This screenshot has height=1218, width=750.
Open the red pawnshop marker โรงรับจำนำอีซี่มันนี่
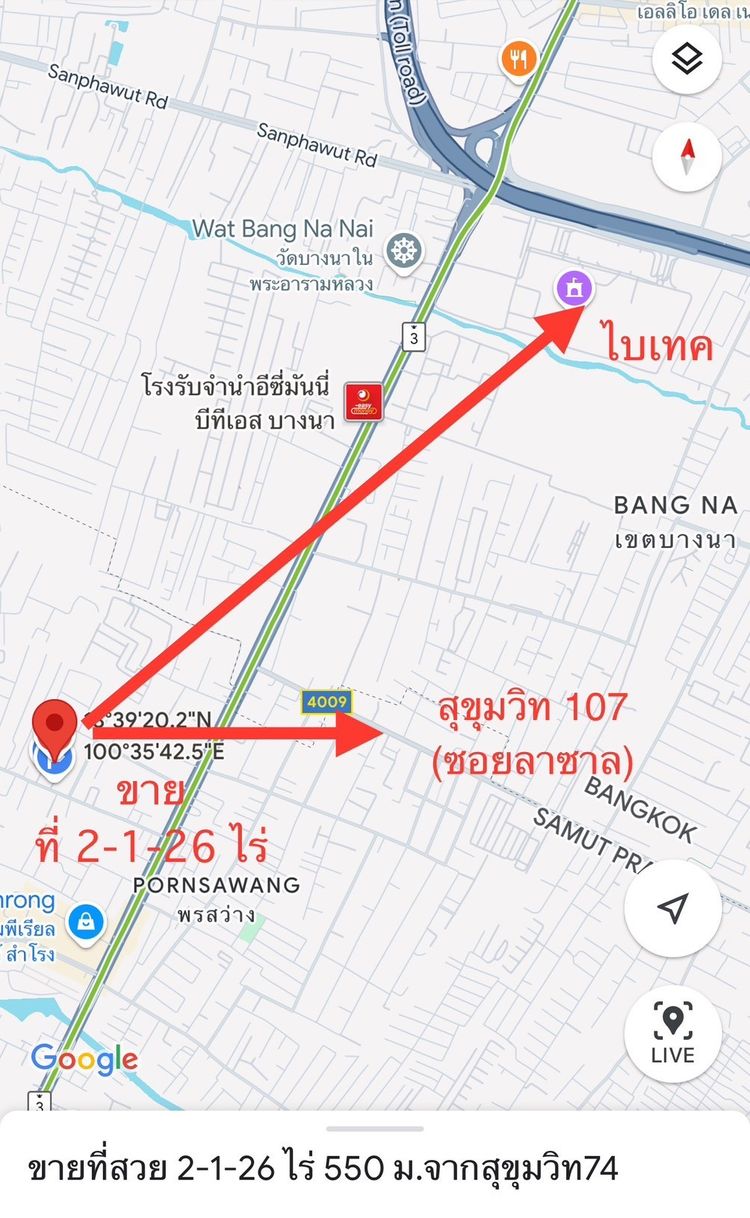(x=362, y=402)
